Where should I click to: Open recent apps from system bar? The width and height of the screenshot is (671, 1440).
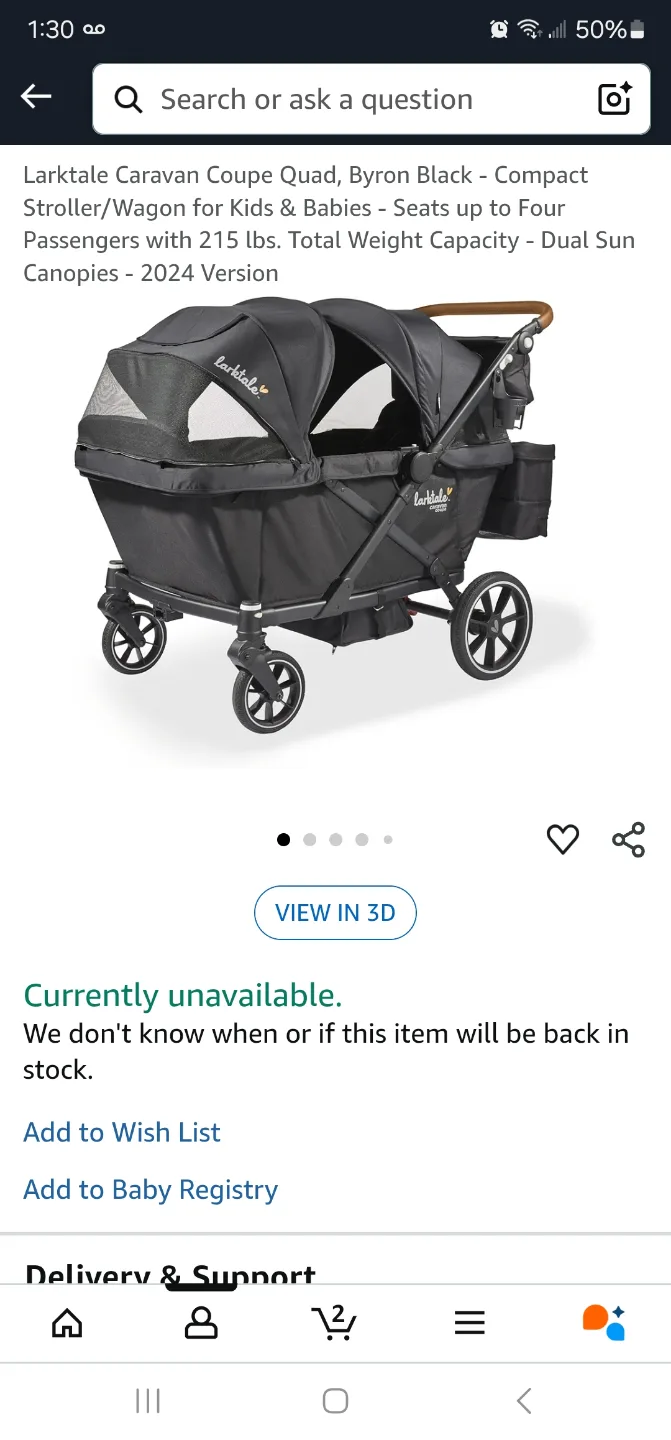[148, 1401]
